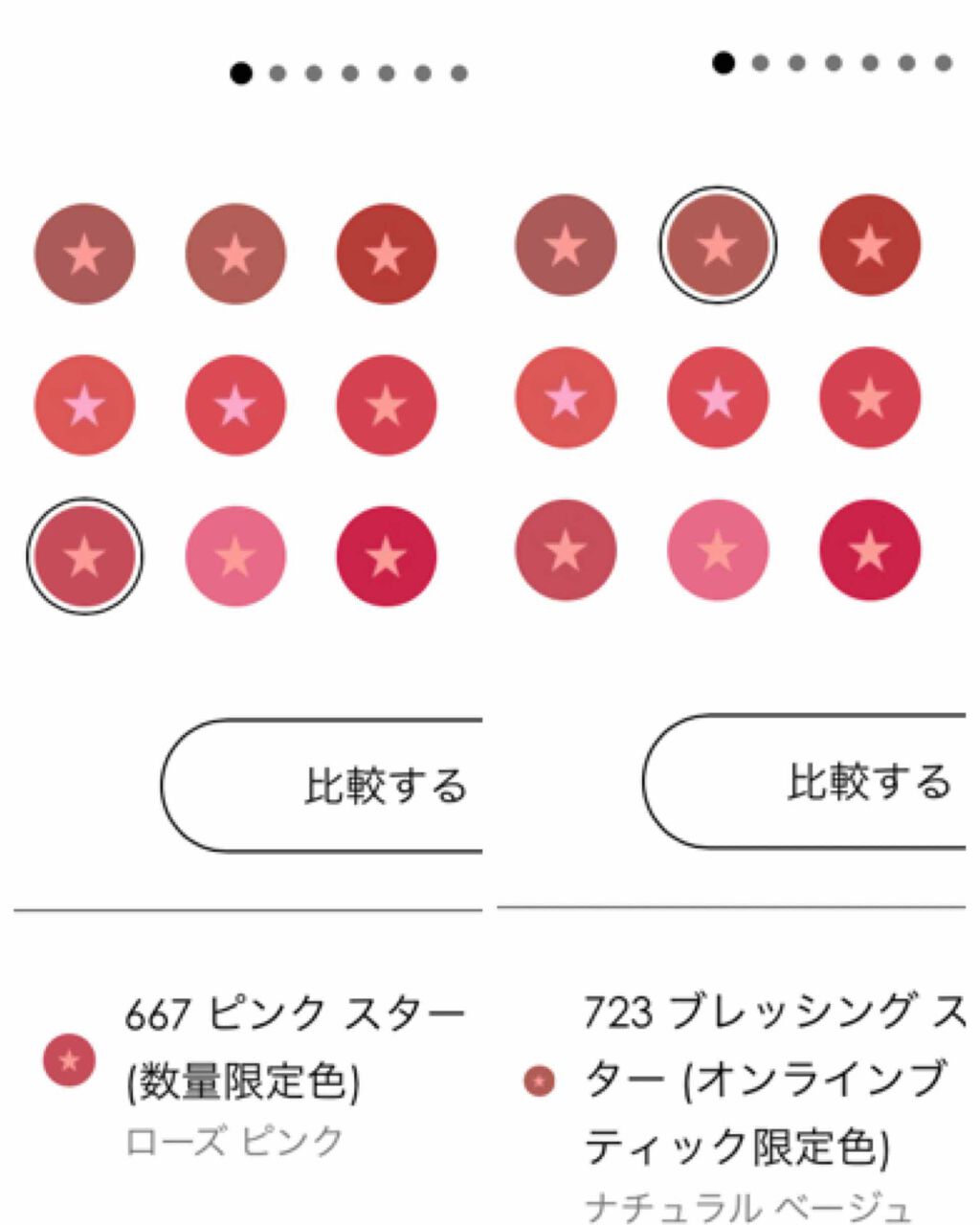This screenshot has width=980, height=1225.
Task: Open the 667 ピンク スター product name link
Action: (297, 1010)
